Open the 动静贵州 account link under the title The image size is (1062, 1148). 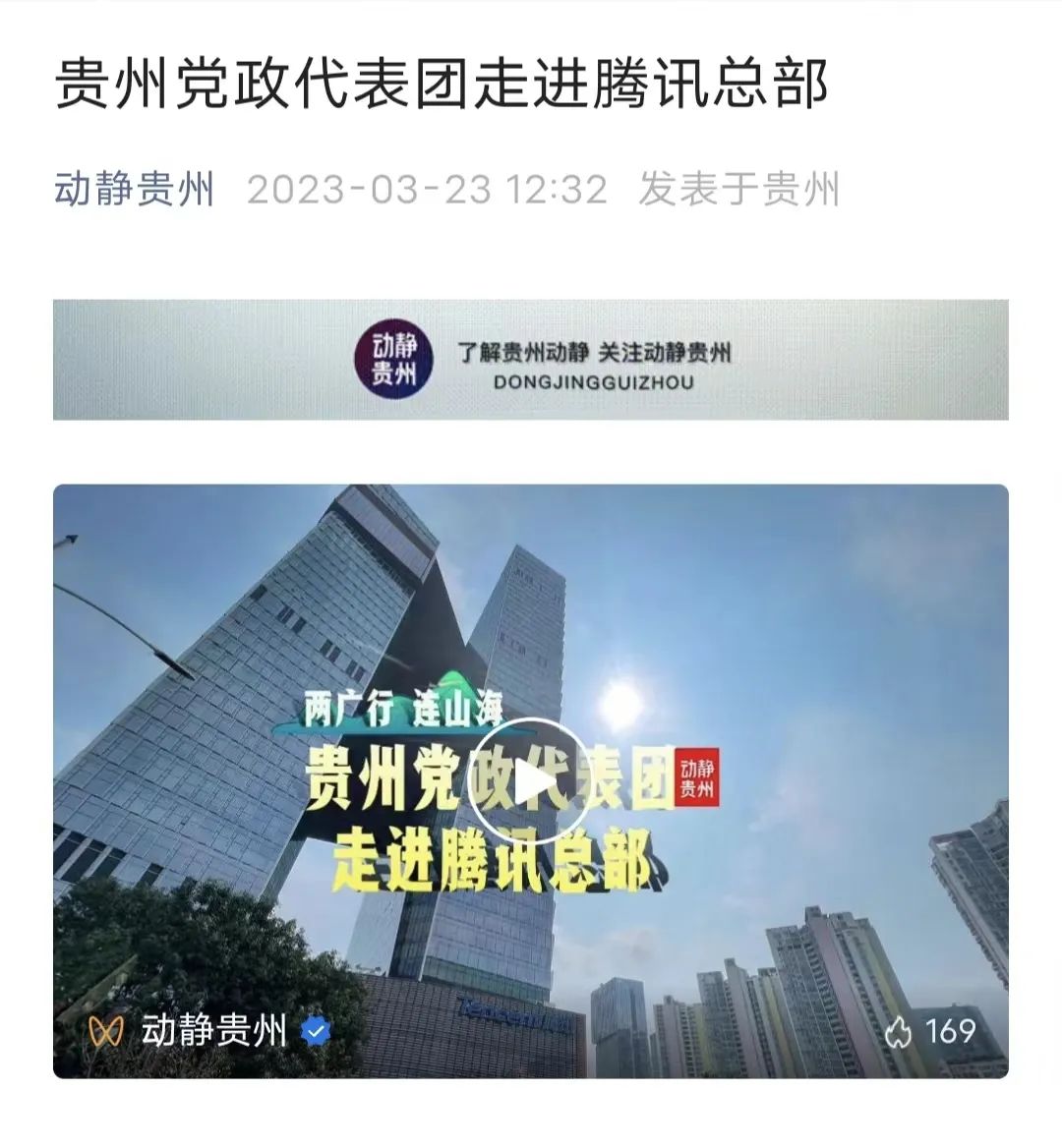pyautogui.click(x=135, y=189)
